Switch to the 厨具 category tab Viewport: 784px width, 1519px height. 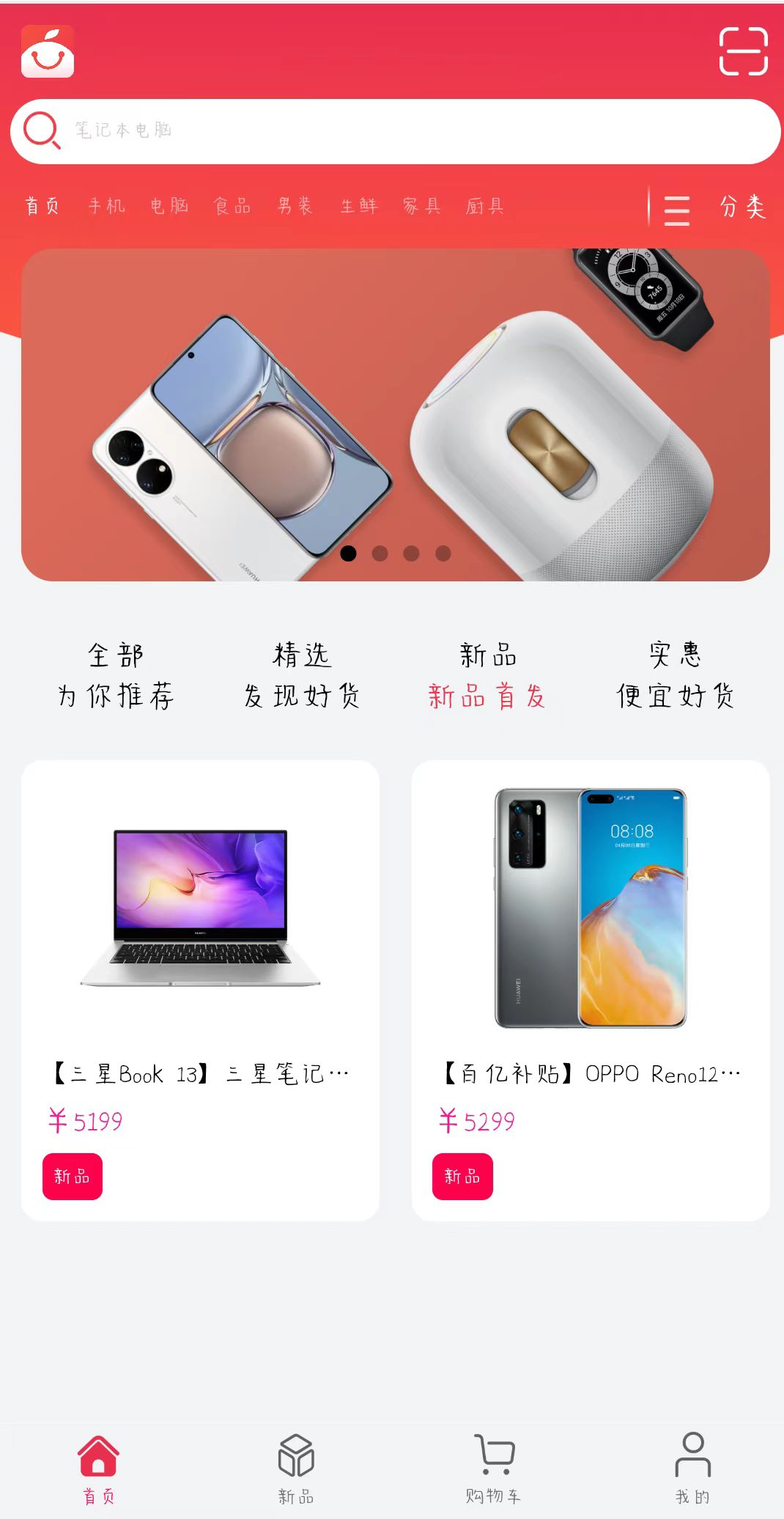484,206
